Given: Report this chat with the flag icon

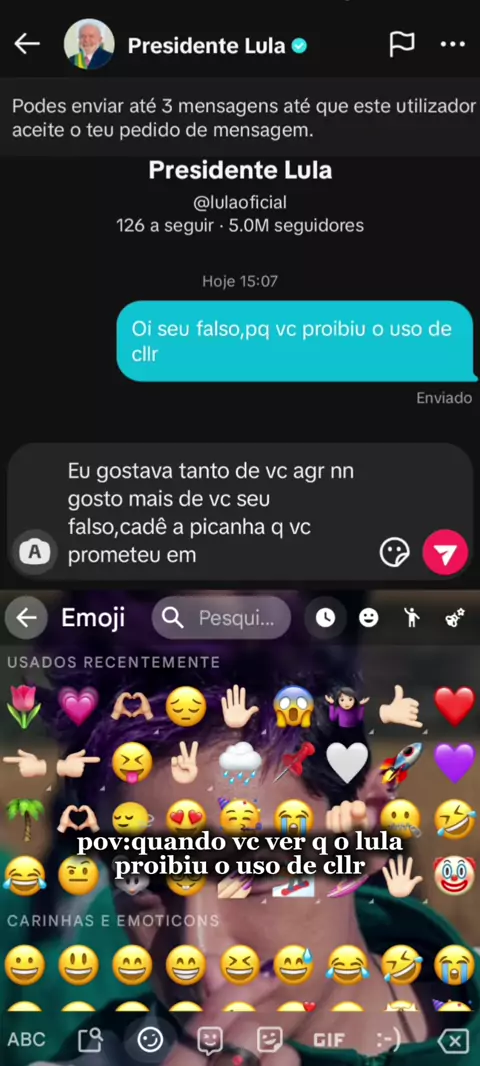Looking at the screenshot, I should click(x=402, y=44).
